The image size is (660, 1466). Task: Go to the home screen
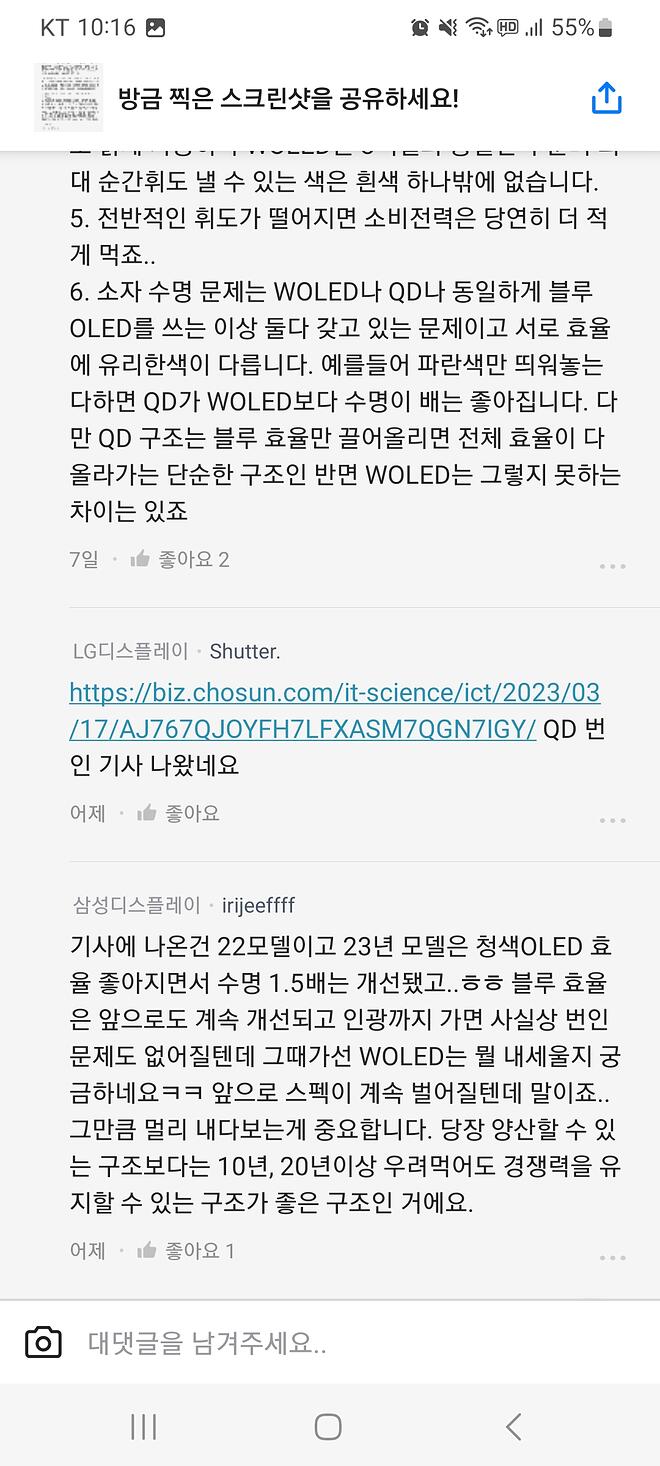point(328,1426)
